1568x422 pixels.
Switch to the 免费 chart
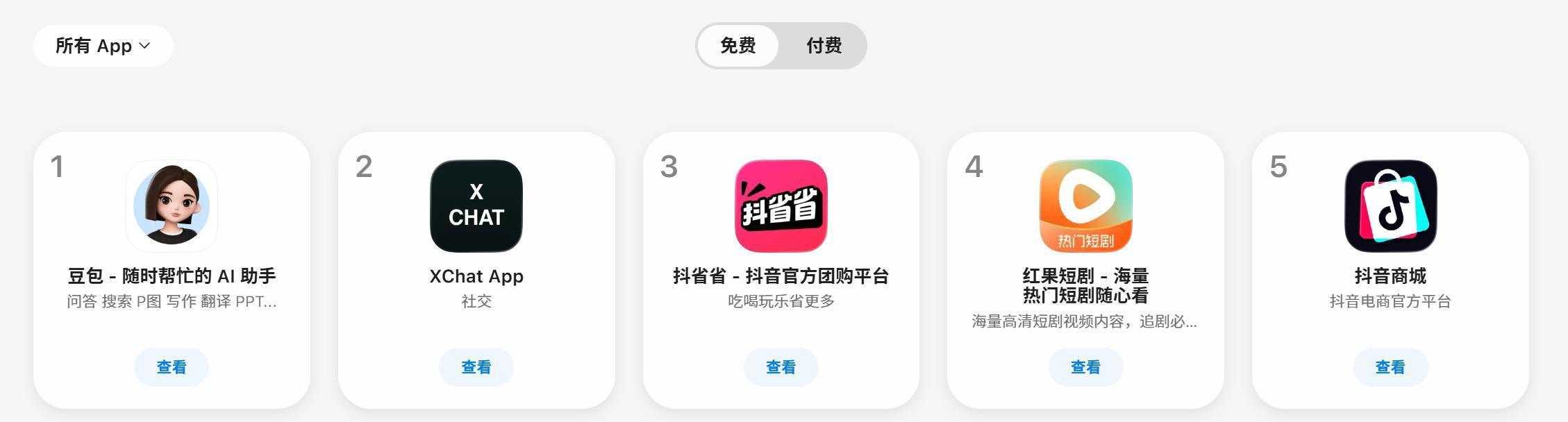737,46
